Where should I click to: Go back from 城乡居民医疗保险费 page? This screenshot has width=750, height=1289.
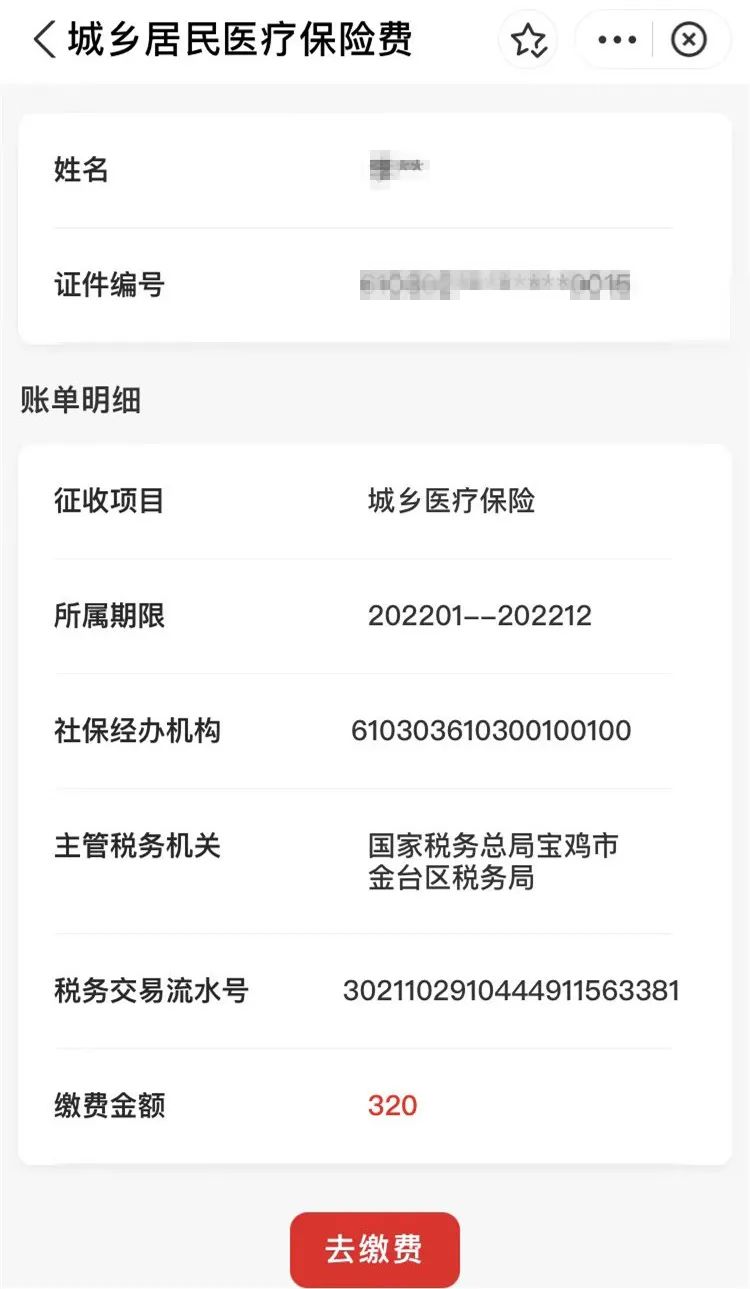point(43,40)
